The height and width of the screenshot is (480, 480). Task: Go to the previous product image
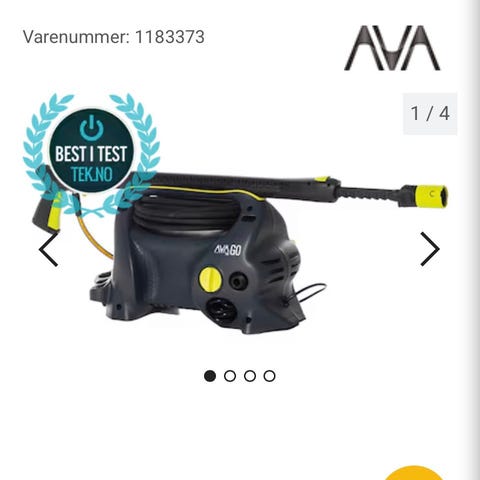coord(49,249)
